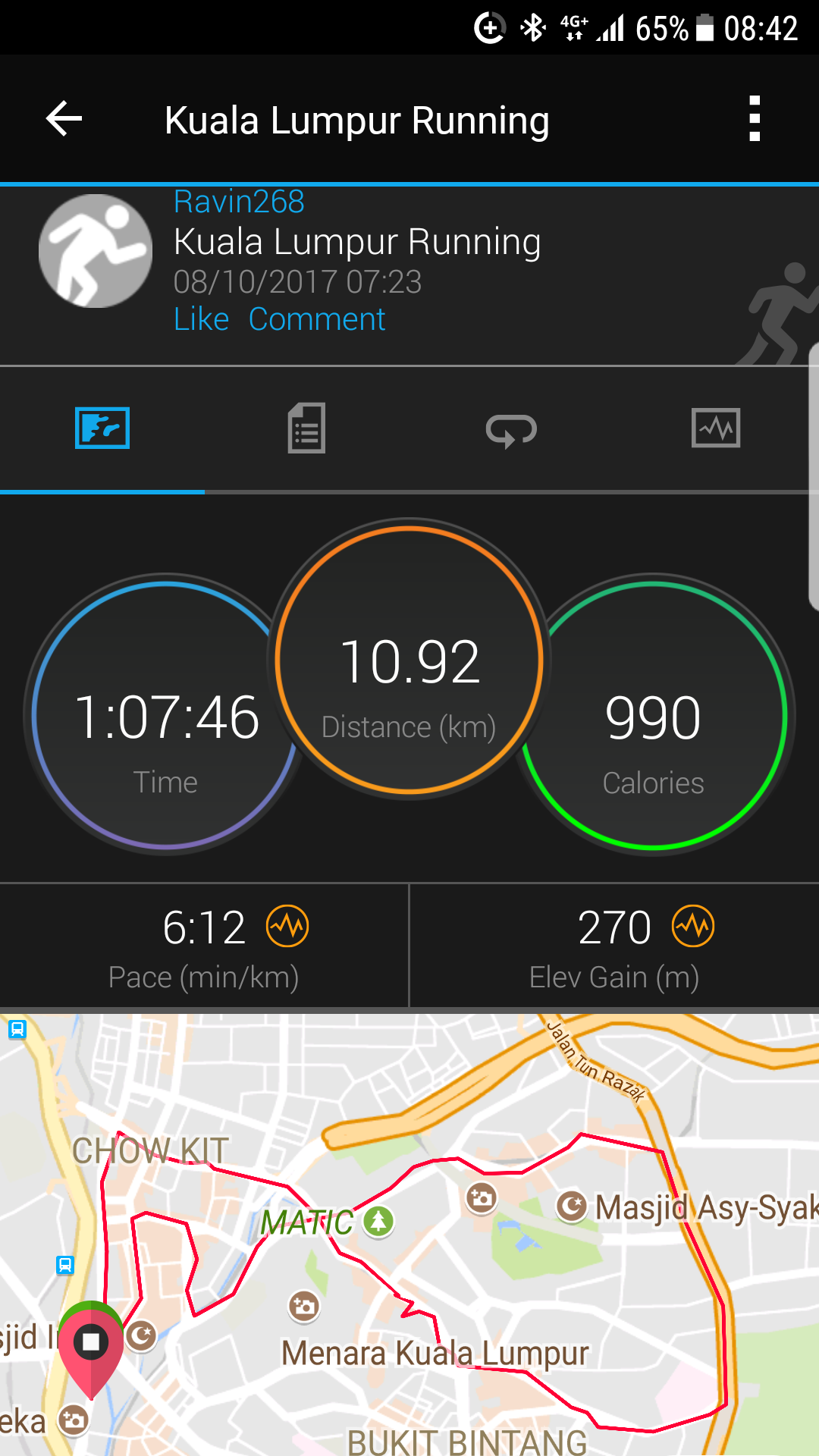Open the elevation chart icon beside 270
The height and width of the screenshot is (1456, 819).
693,926
